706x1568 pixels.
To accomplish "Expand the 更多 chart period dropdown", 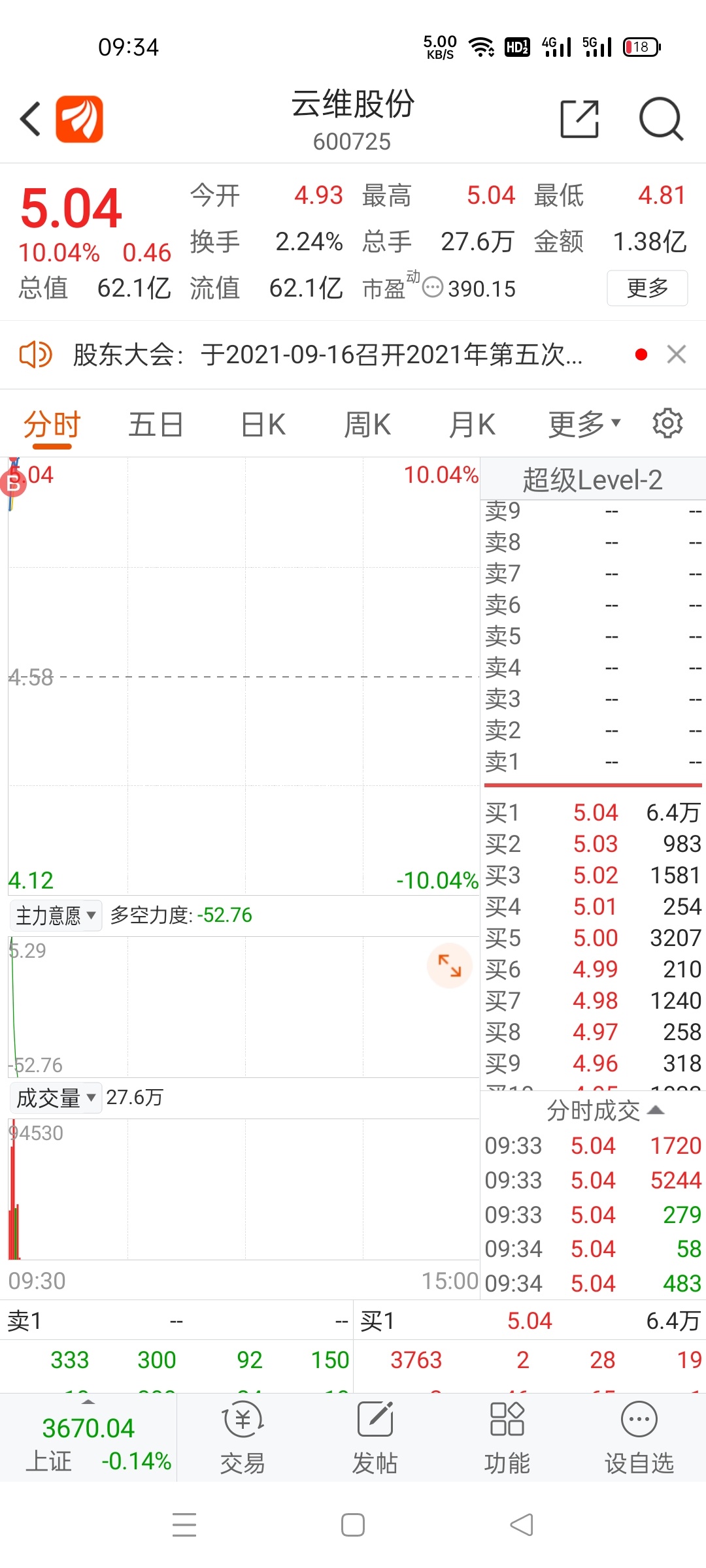I will [x=584, y=425].
